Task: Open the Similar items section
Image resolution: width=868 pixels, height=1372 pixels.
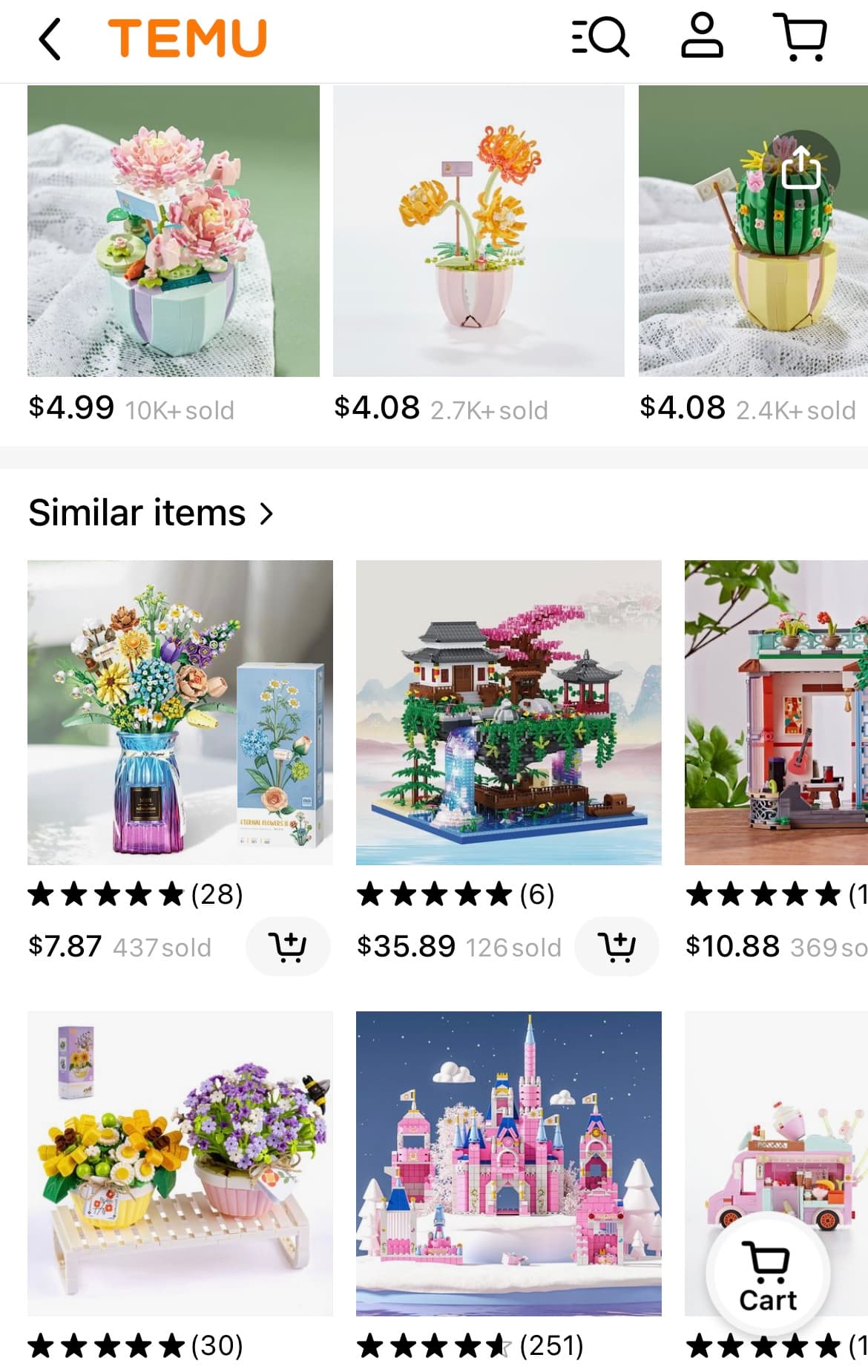Action: (151, 513)
